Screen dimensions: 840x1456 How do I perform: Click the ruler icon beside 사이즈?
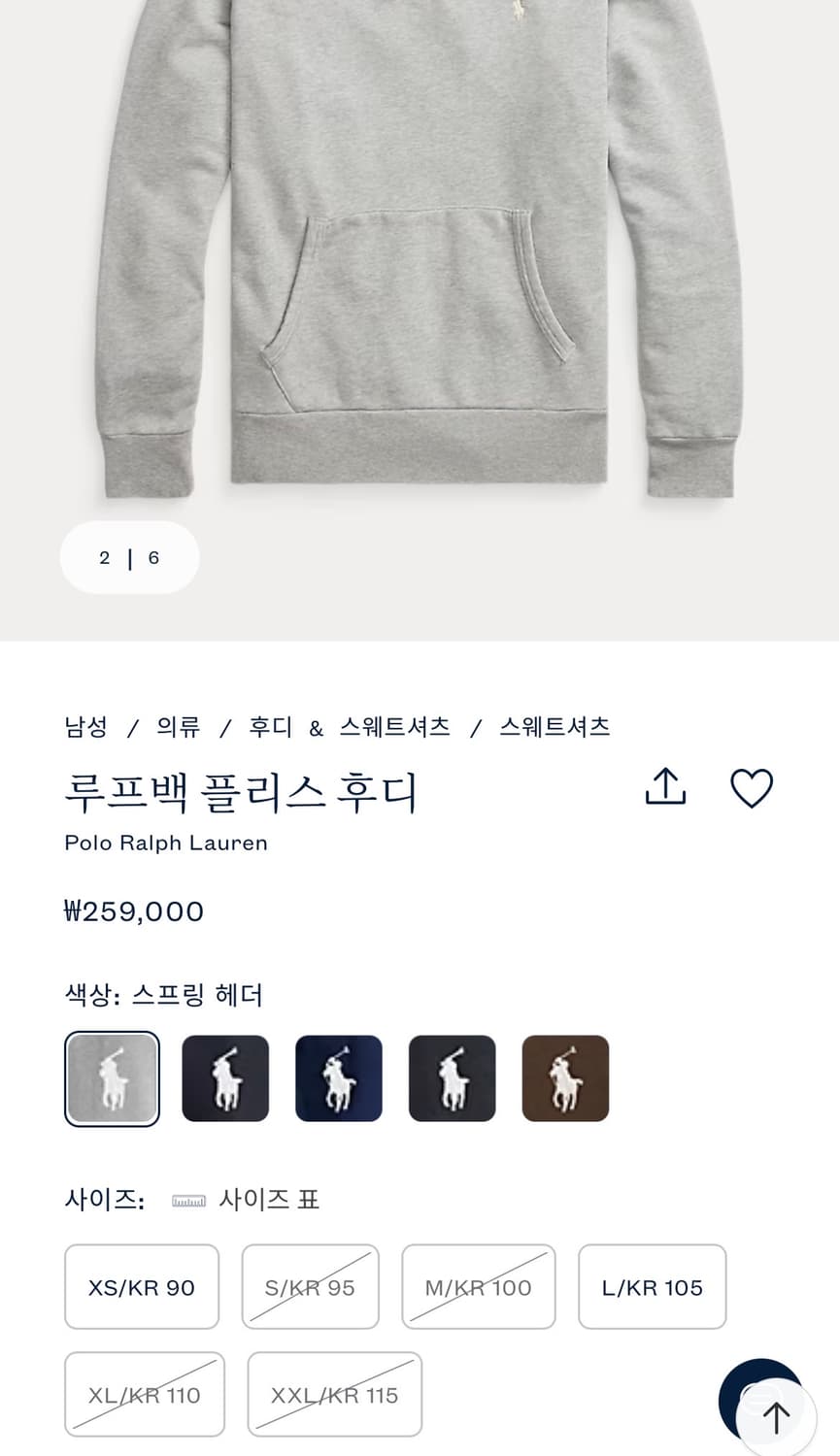tap(186, 1200)
